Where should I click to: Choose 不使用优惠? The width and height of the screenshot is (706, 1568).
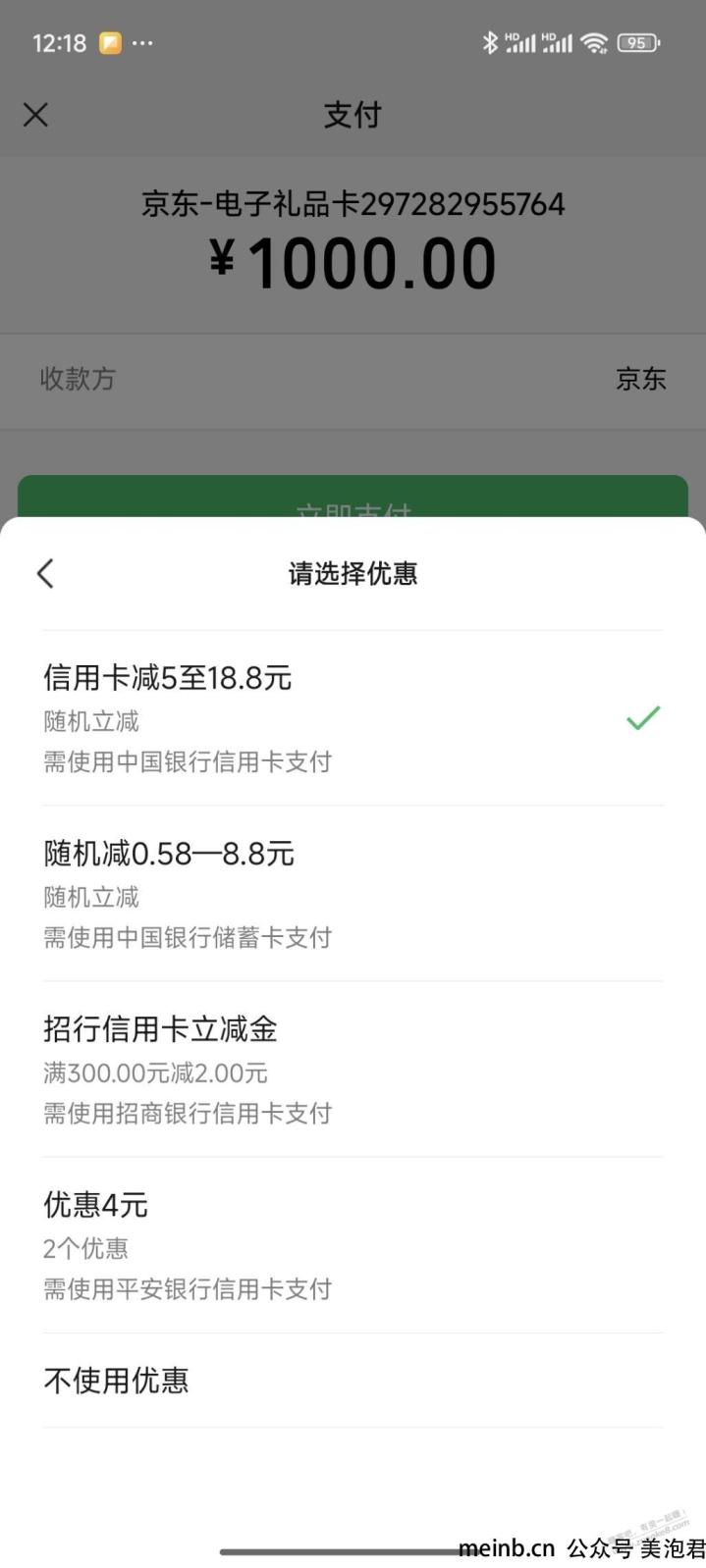[x=352, y=1381]
